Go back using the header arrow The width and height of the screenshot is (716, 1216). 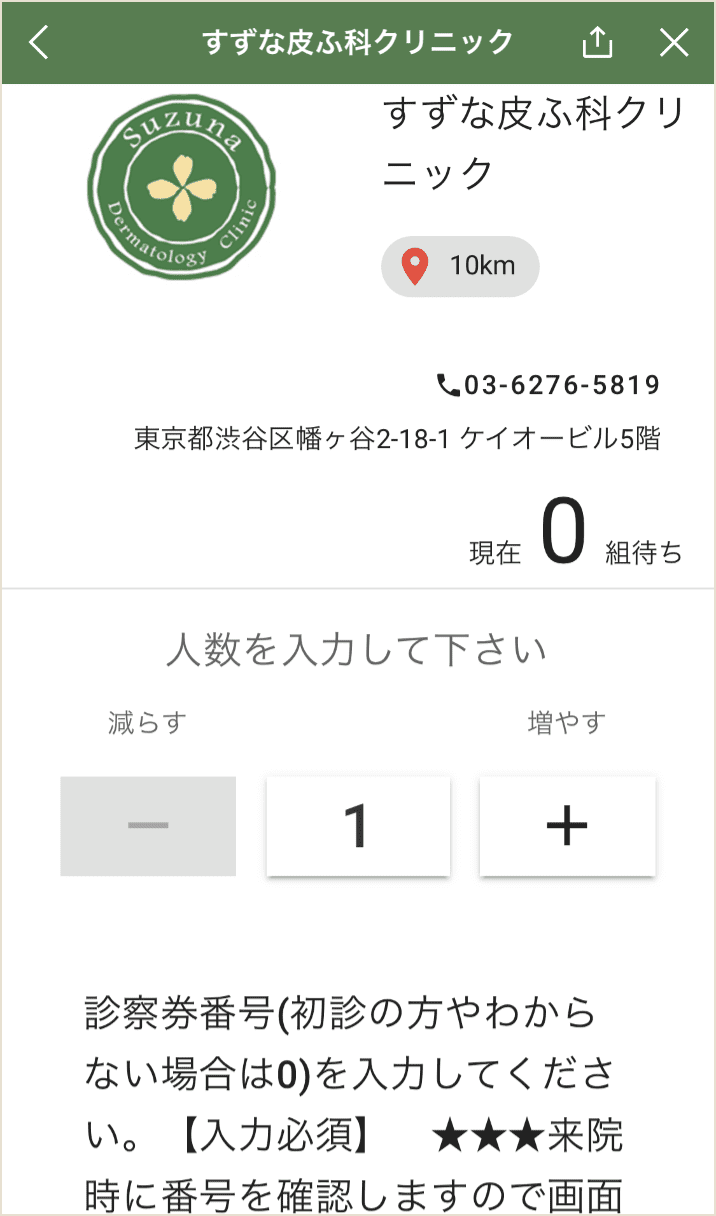coord(39,42)
